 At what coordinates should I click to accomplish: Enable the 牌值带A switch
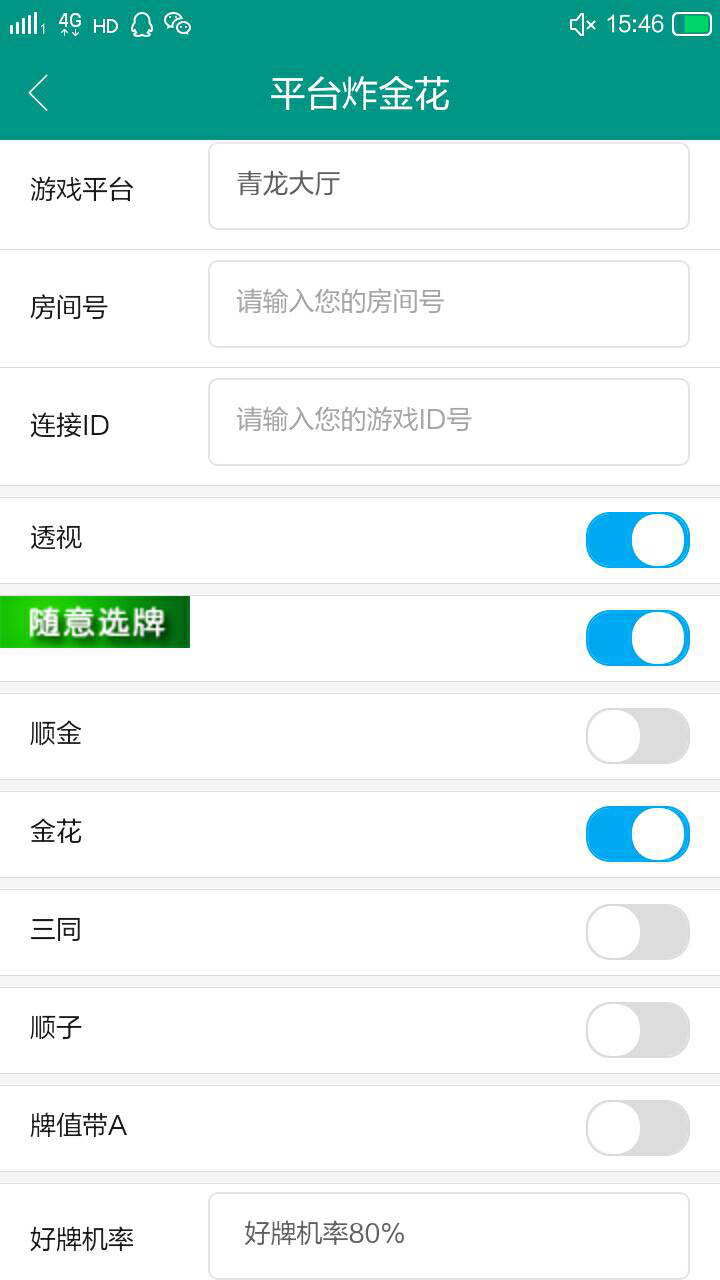coord(638,1128)
